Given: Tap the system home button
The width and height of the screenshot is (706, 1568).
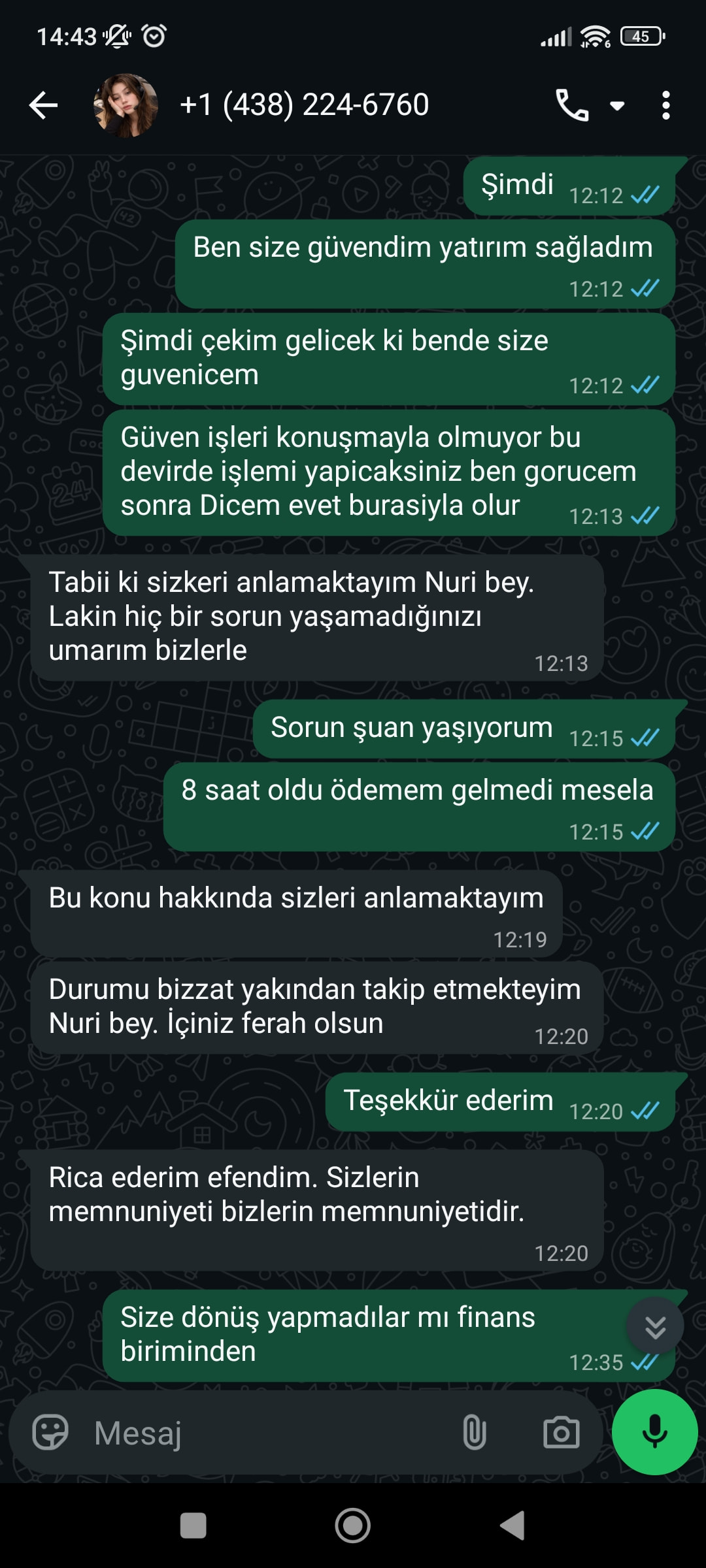Looking at the screenshot, I should click(x=352, y=1526).
